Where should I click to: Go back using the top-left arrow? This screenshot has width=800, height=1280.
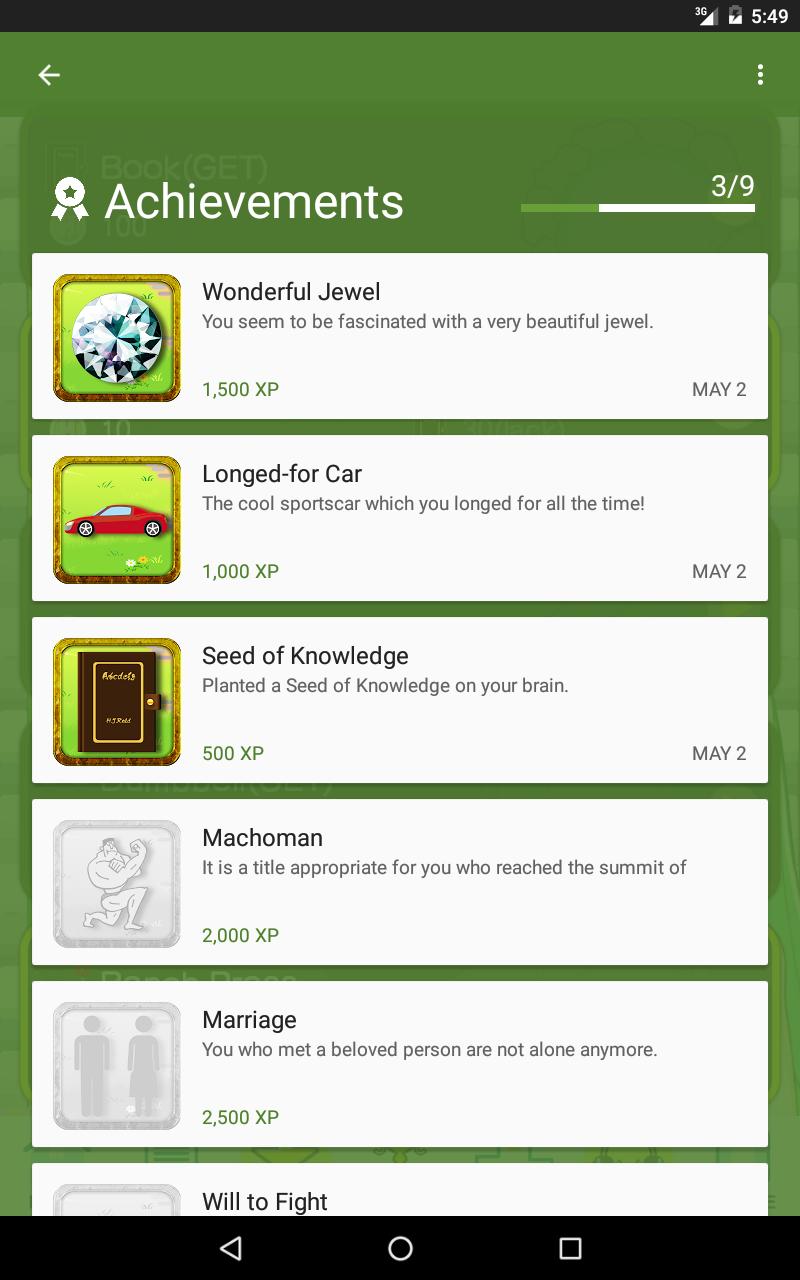pos(49,75)
